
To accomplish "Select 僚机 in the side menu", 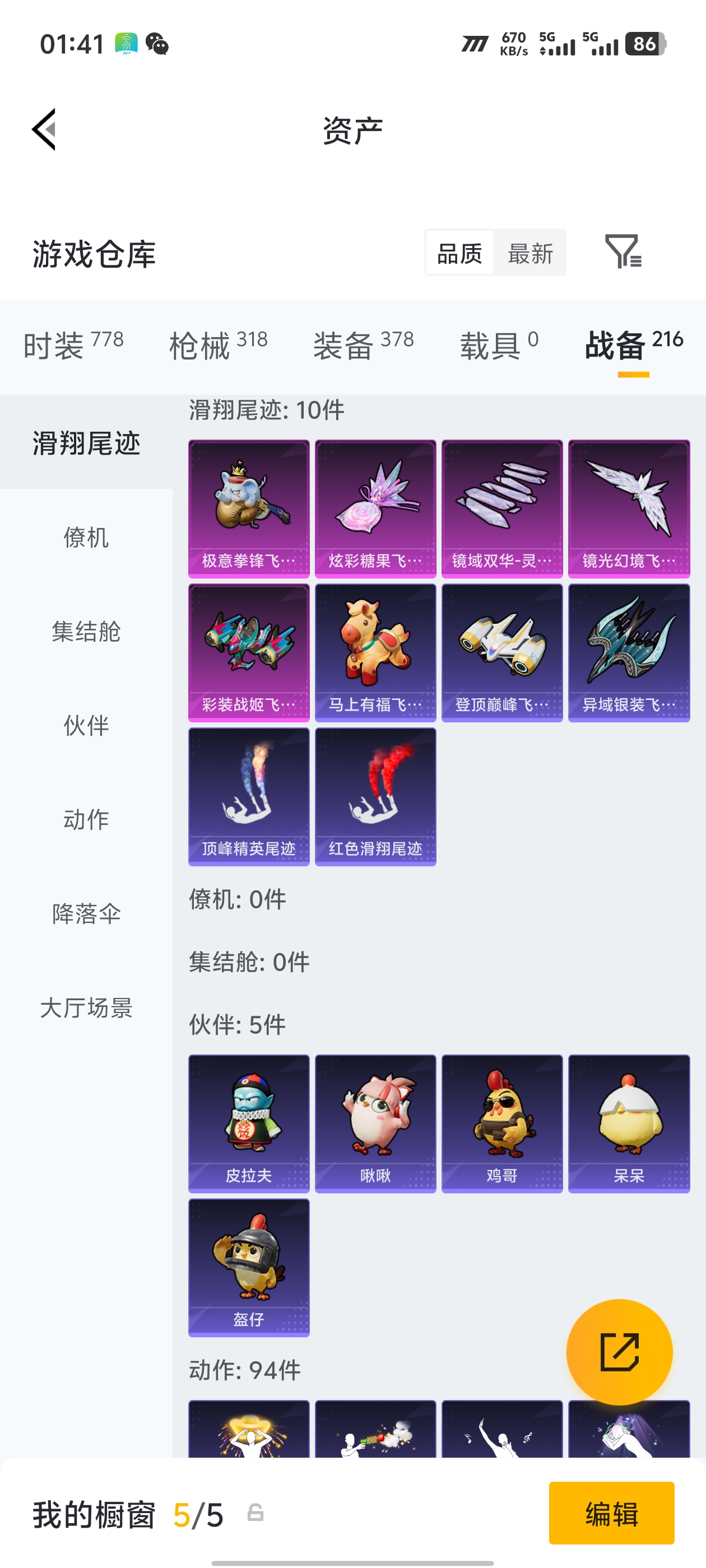I will point(86,538).
